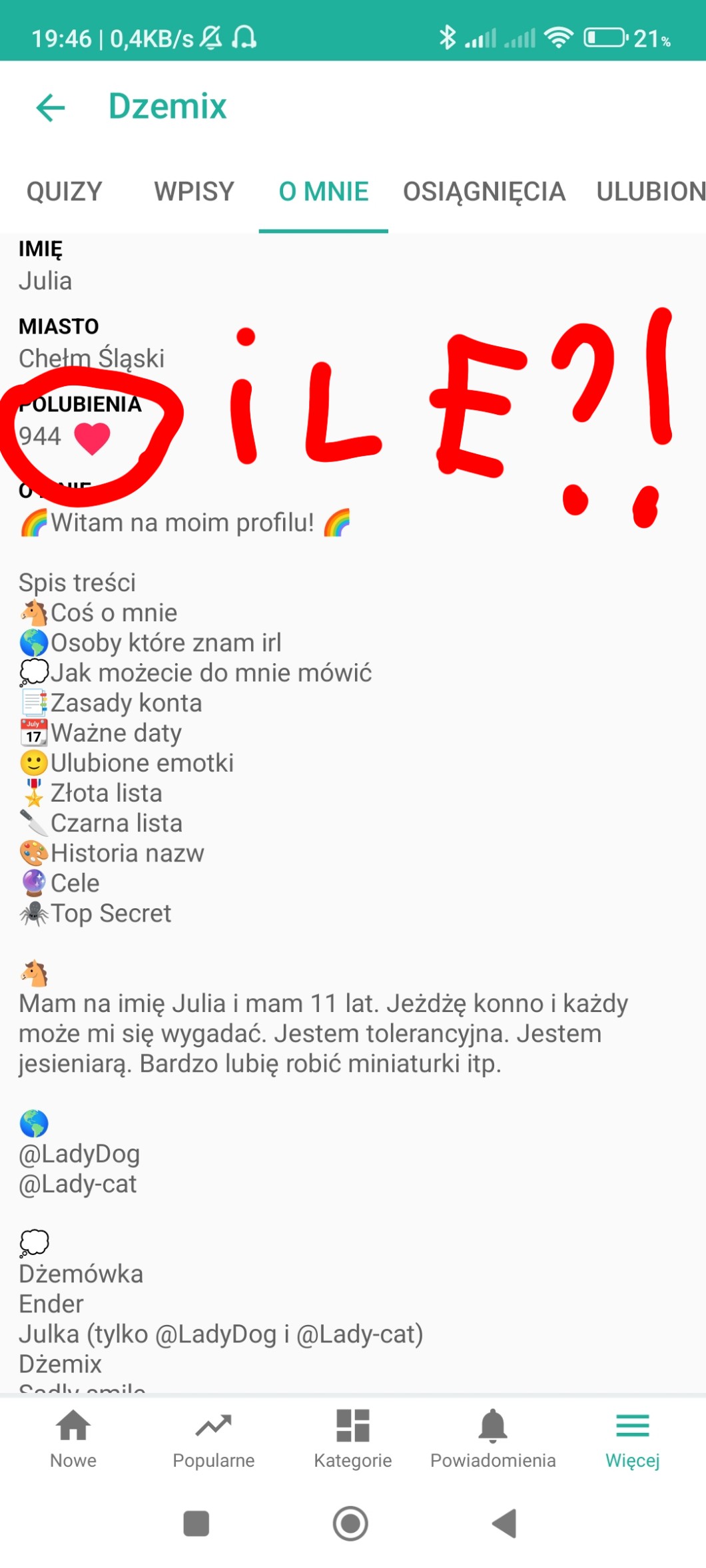The image size is (706, 1568).
Task: Tap the system home button
Action: pyautogui.click(x=350, y=1523)
